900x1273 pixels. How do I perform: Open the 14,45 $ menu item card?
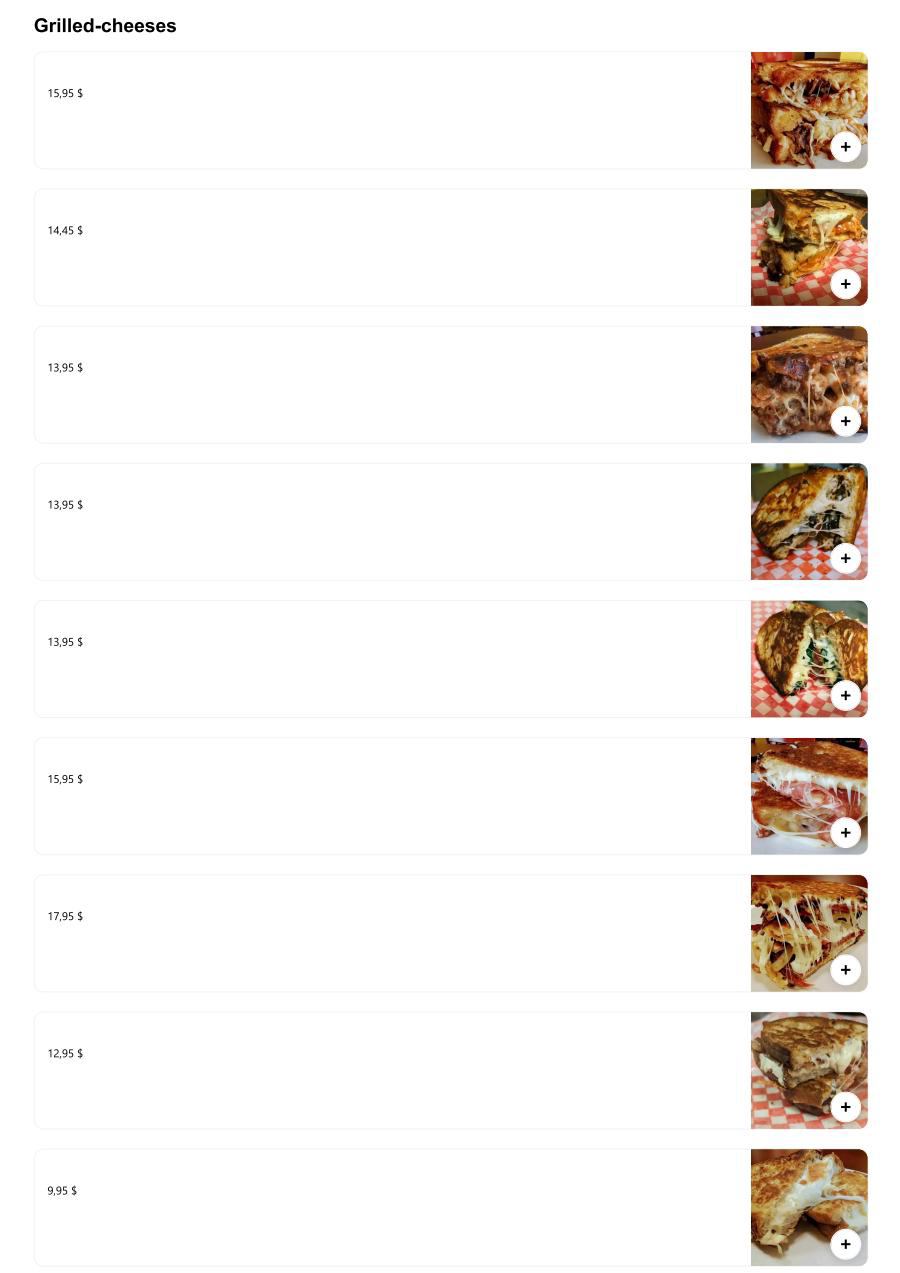click(x=390, y=247)
